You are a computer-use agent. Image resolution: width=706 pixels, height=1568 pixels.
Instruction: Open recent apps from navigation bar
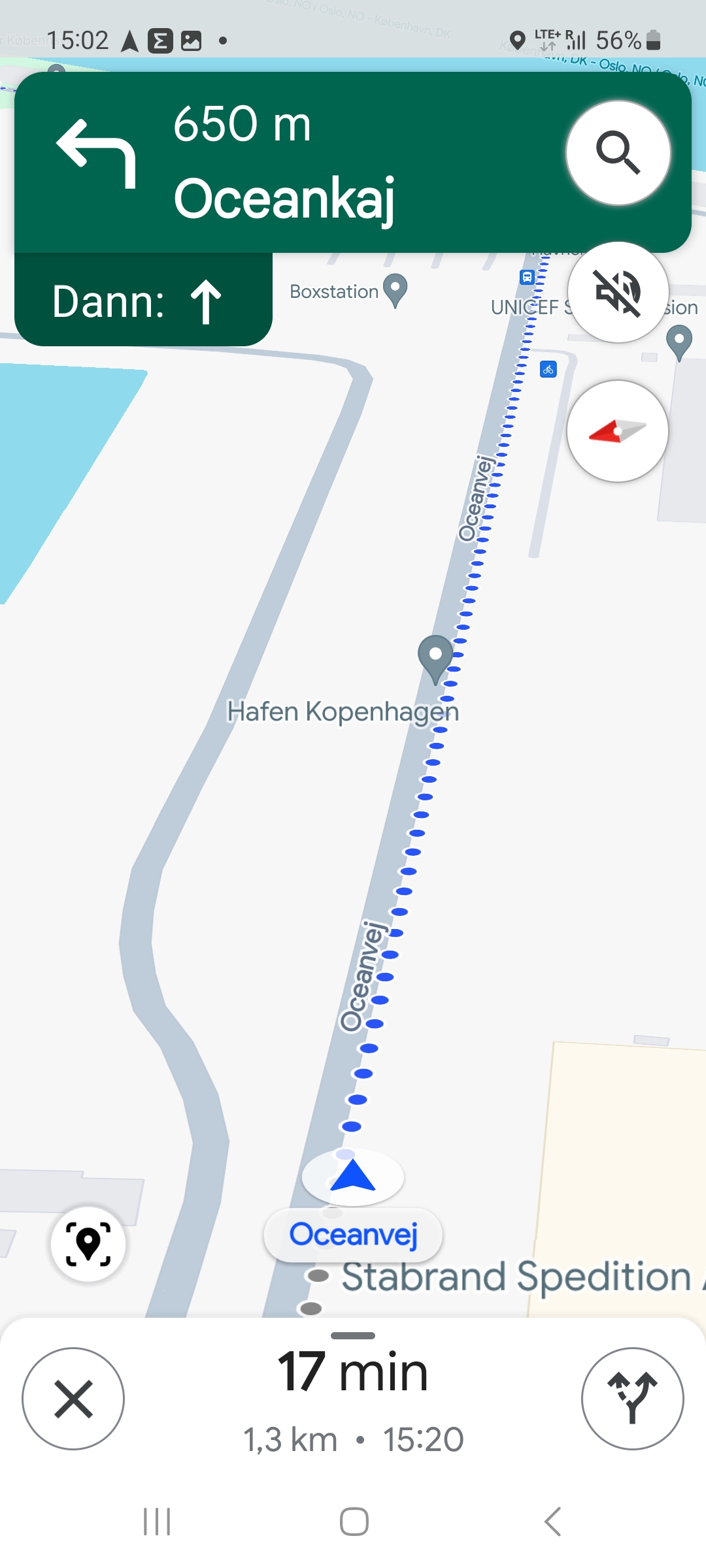tap(157, 1522)
